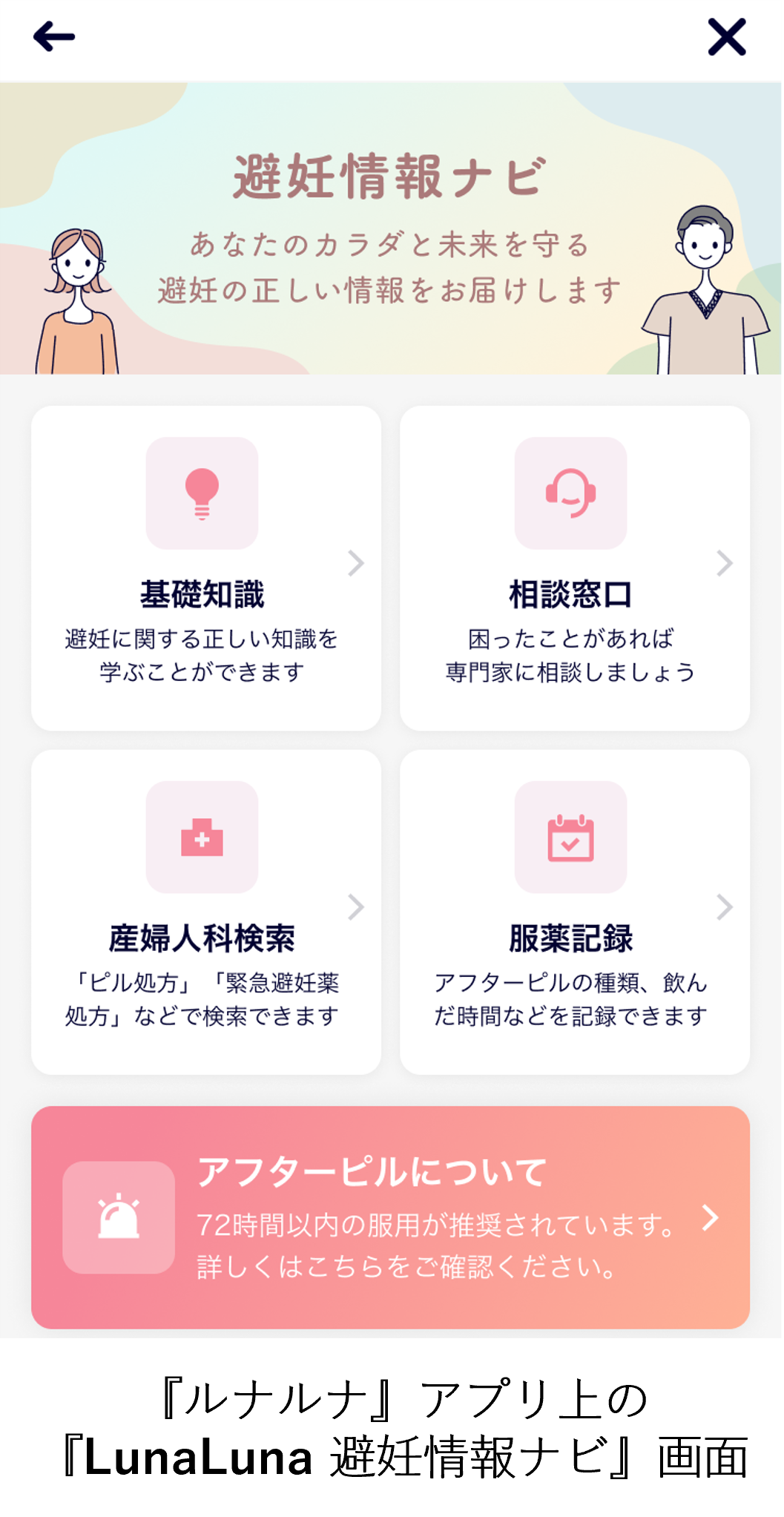Viewport: 784px width, 1517px height.
Task: Go back using the top arrow
Action: 54,37
